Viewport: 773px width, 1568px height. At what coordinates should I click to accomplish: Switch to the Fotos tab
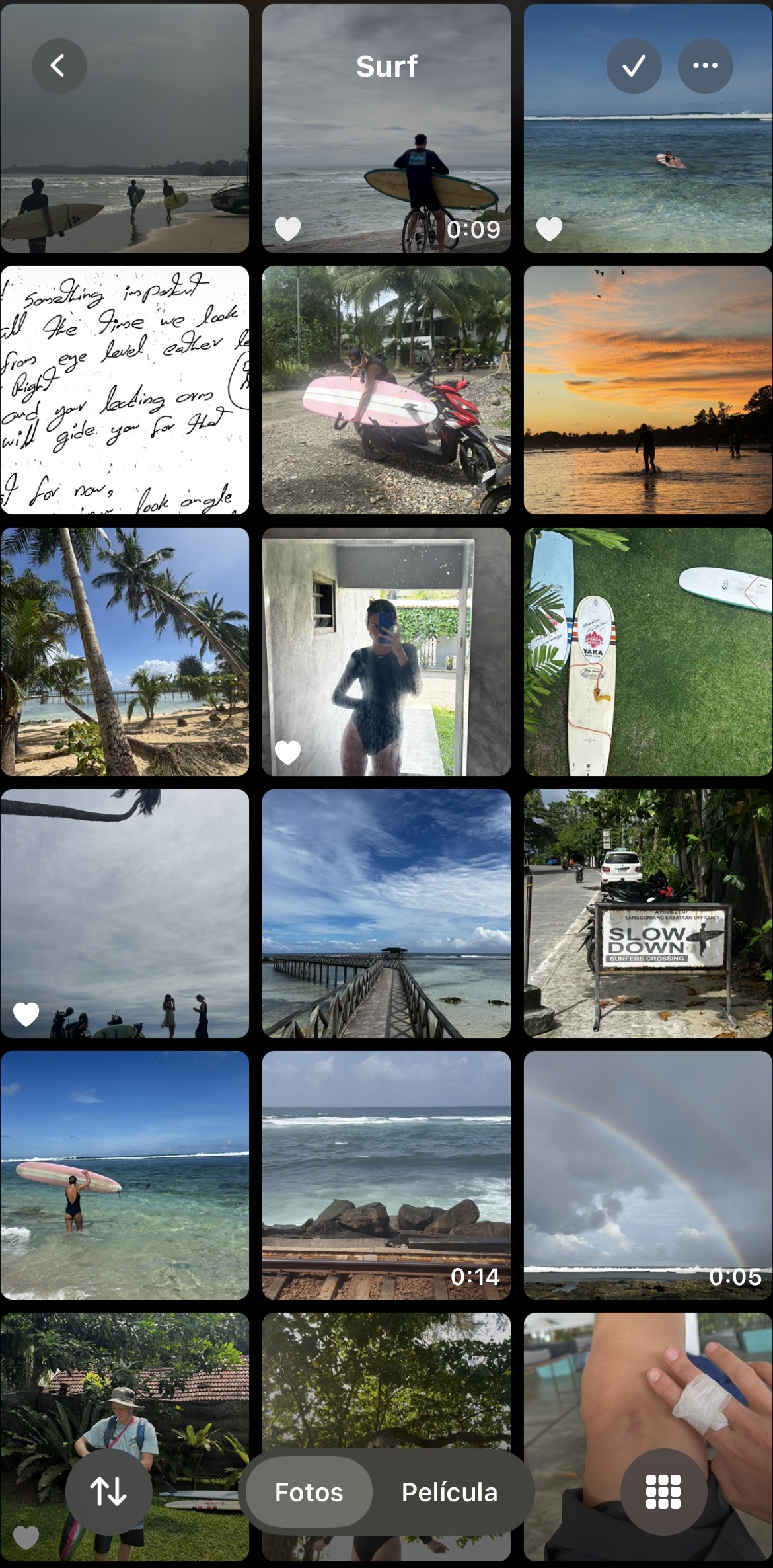(x=309, y=1492)
